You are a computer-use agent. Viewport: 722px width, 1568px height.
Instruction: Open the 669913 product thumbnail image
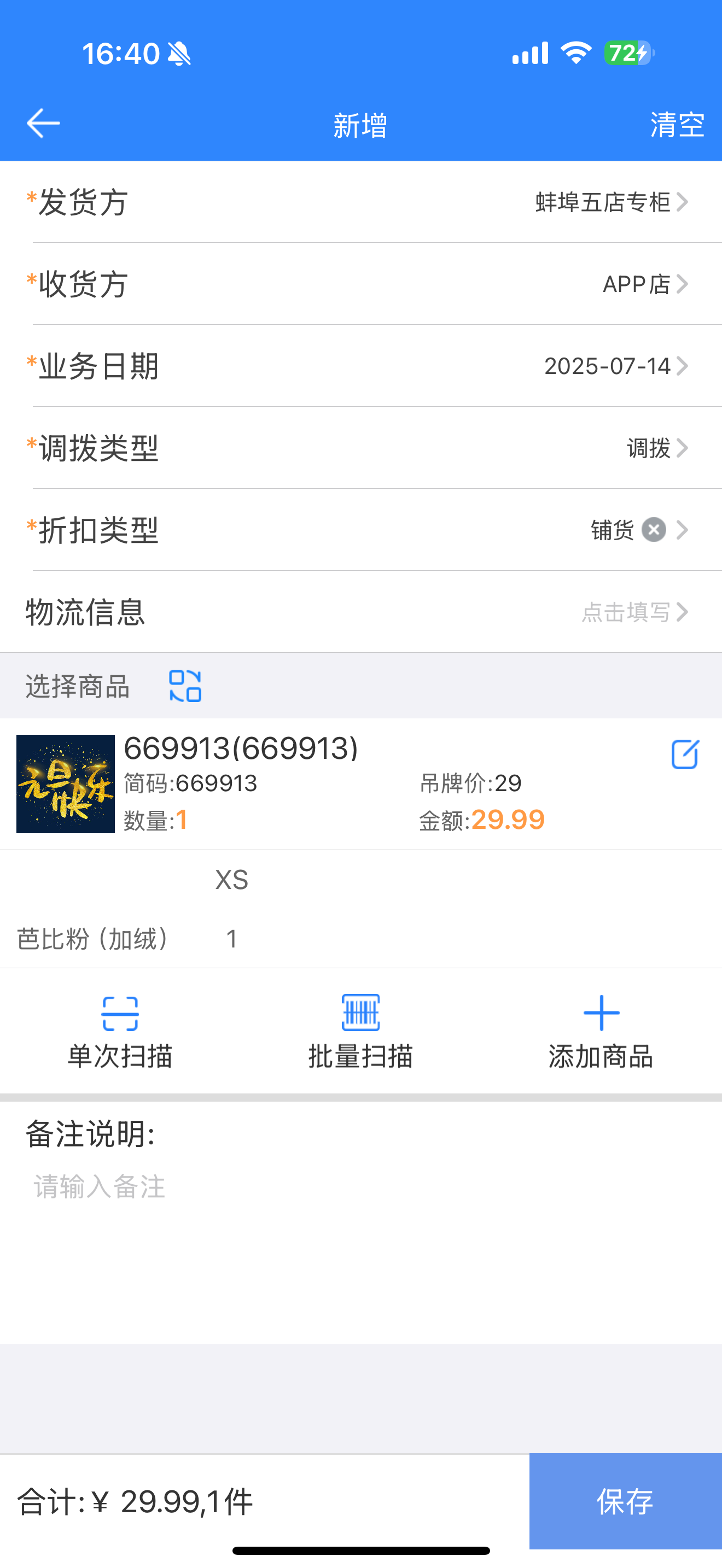click(66, 784)
